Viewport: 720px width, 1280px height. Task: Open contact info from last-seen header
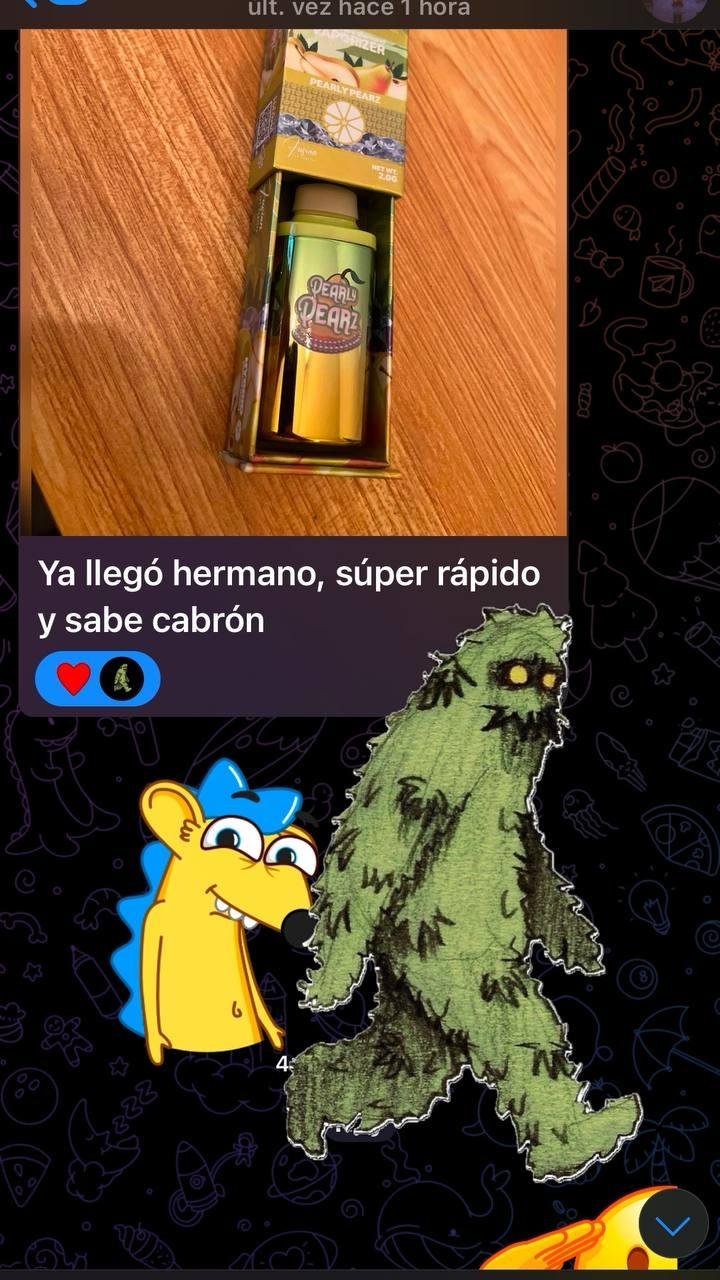point(360,9)
